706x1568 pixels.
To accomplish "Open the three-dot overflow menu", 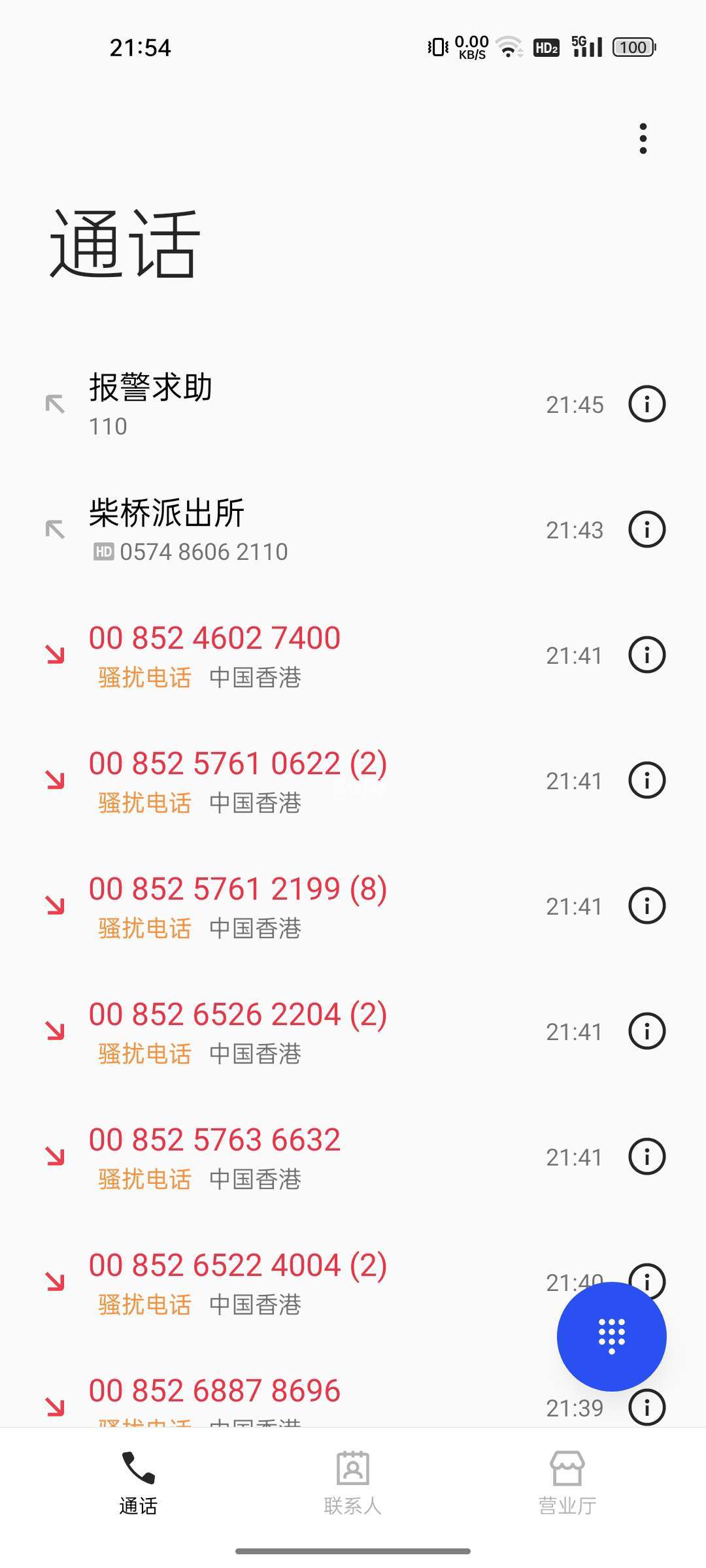I will tap(643, 139).
